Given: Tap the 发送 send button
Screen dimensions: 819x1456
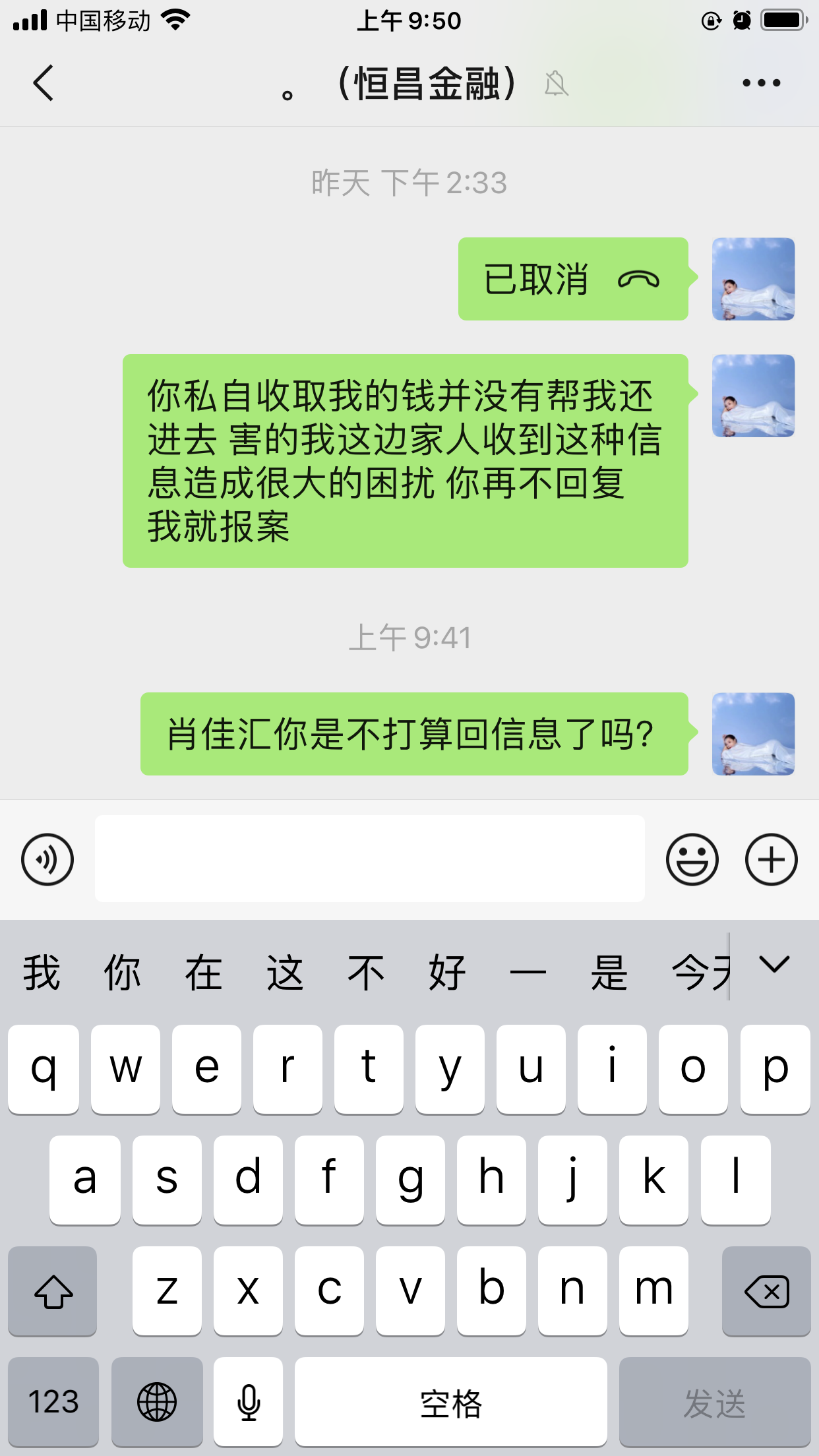Looking at the screenshot, I should 716,1401.
